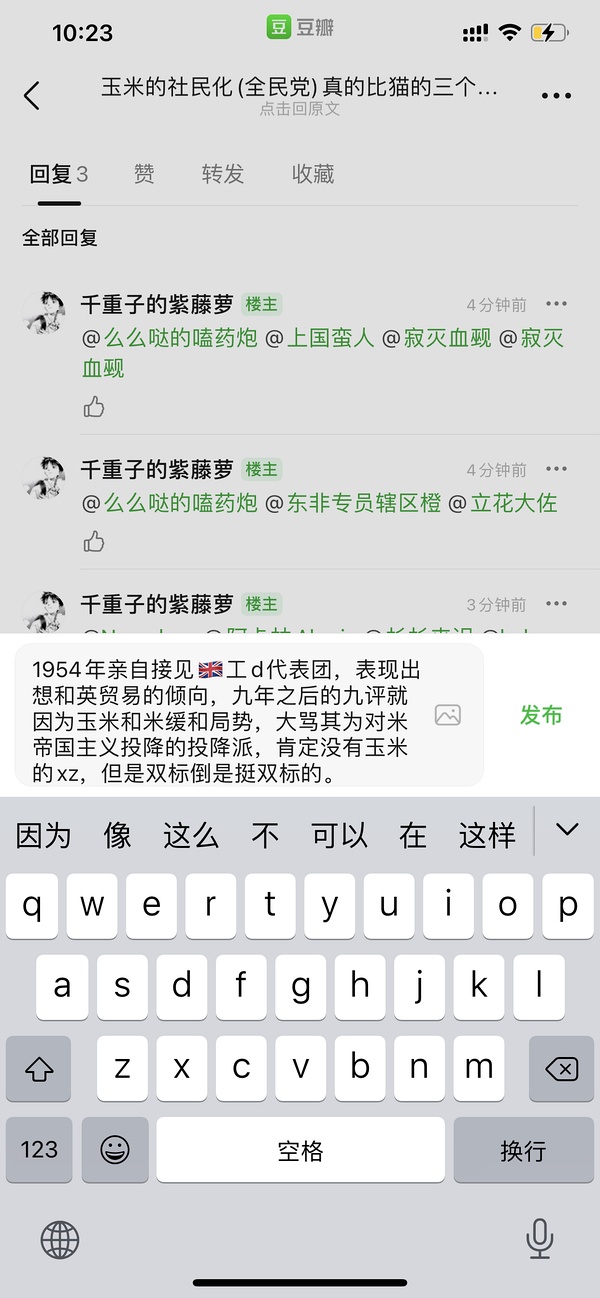
Task: Open the 收藏 tab
Action: tap(312, 174)
